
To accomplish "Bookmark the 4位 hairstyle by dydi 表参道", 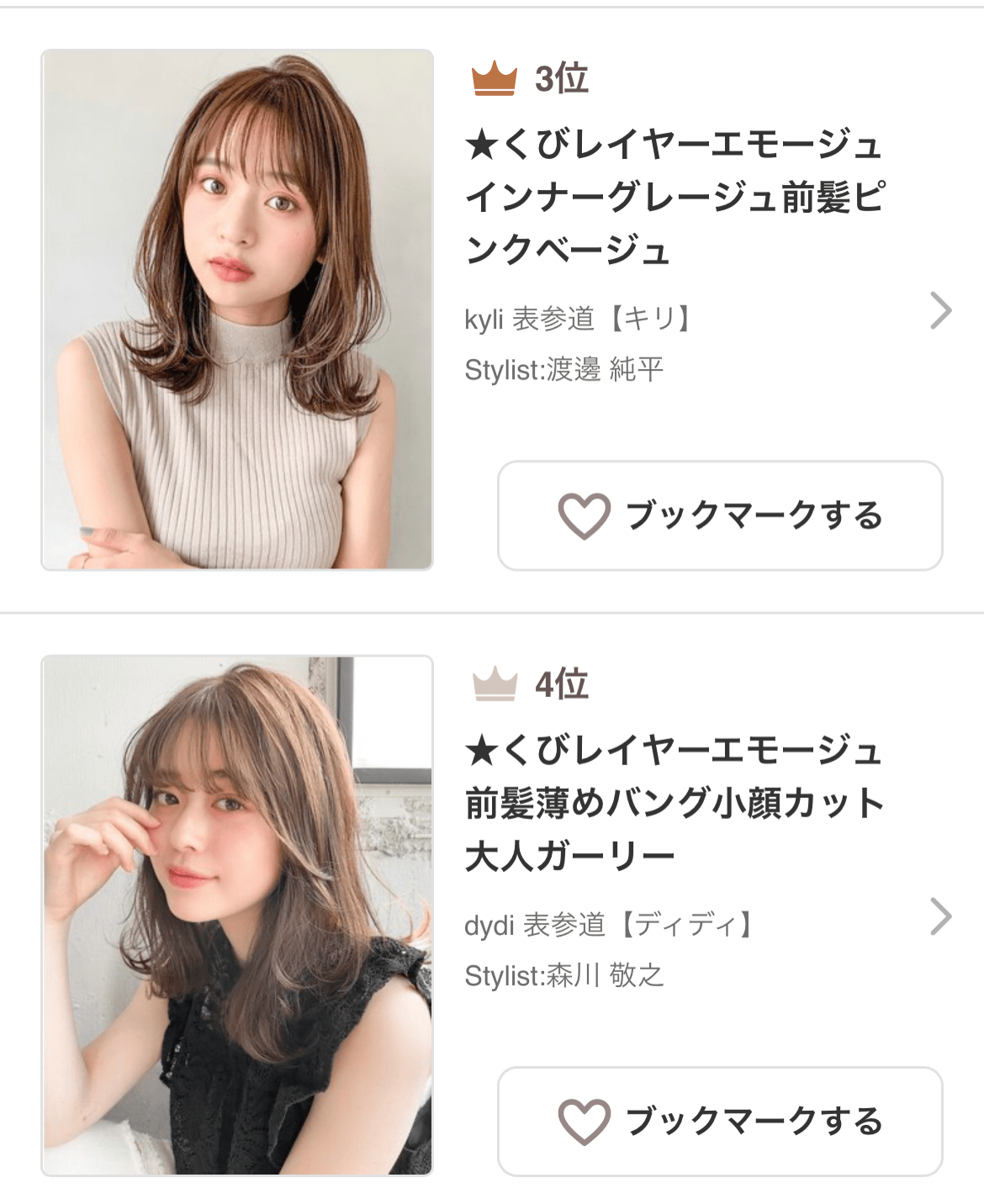I will pyautogui.click(x=720, y=1121).
